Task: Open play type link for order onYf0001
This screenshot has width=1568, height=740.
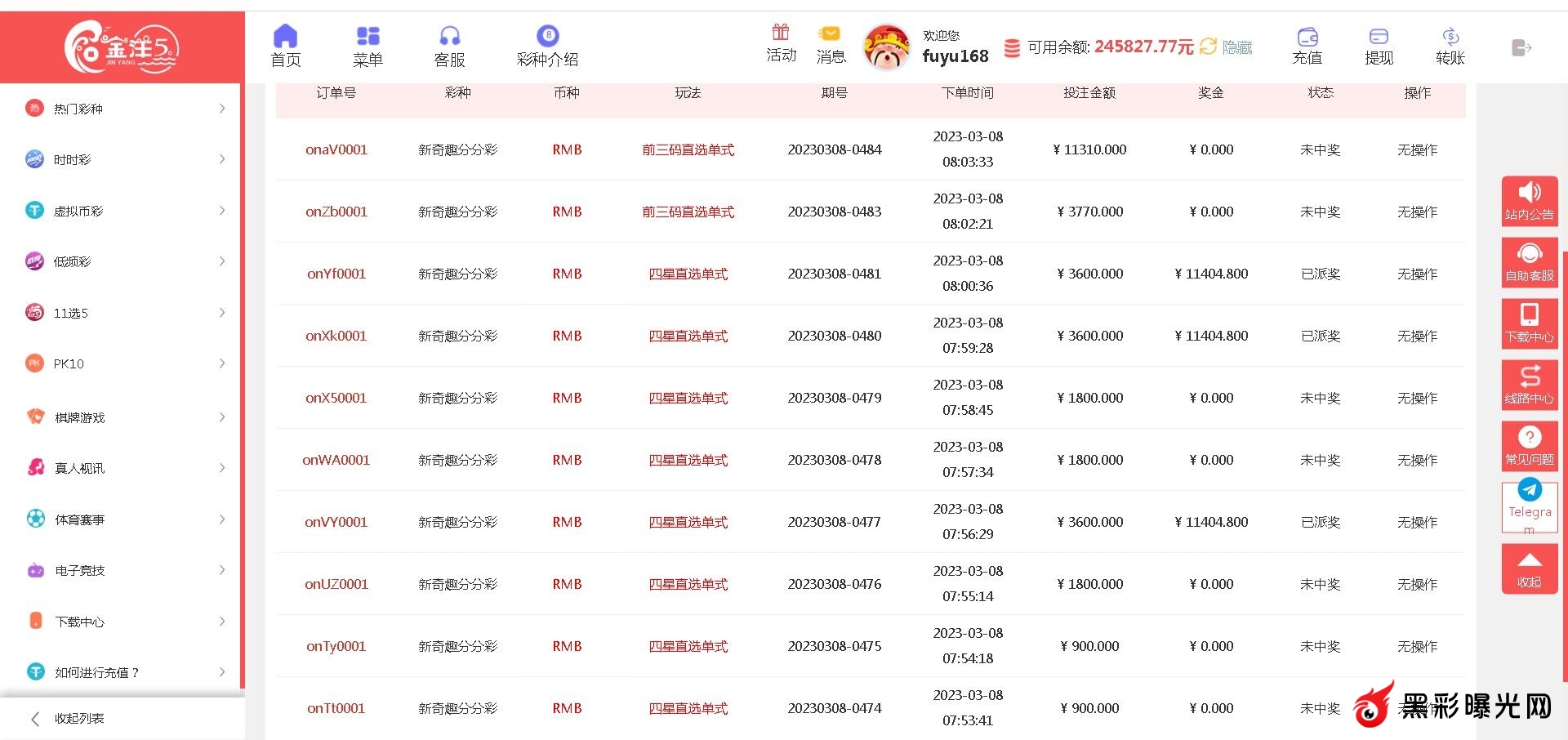Action: (x=688, y=274)
